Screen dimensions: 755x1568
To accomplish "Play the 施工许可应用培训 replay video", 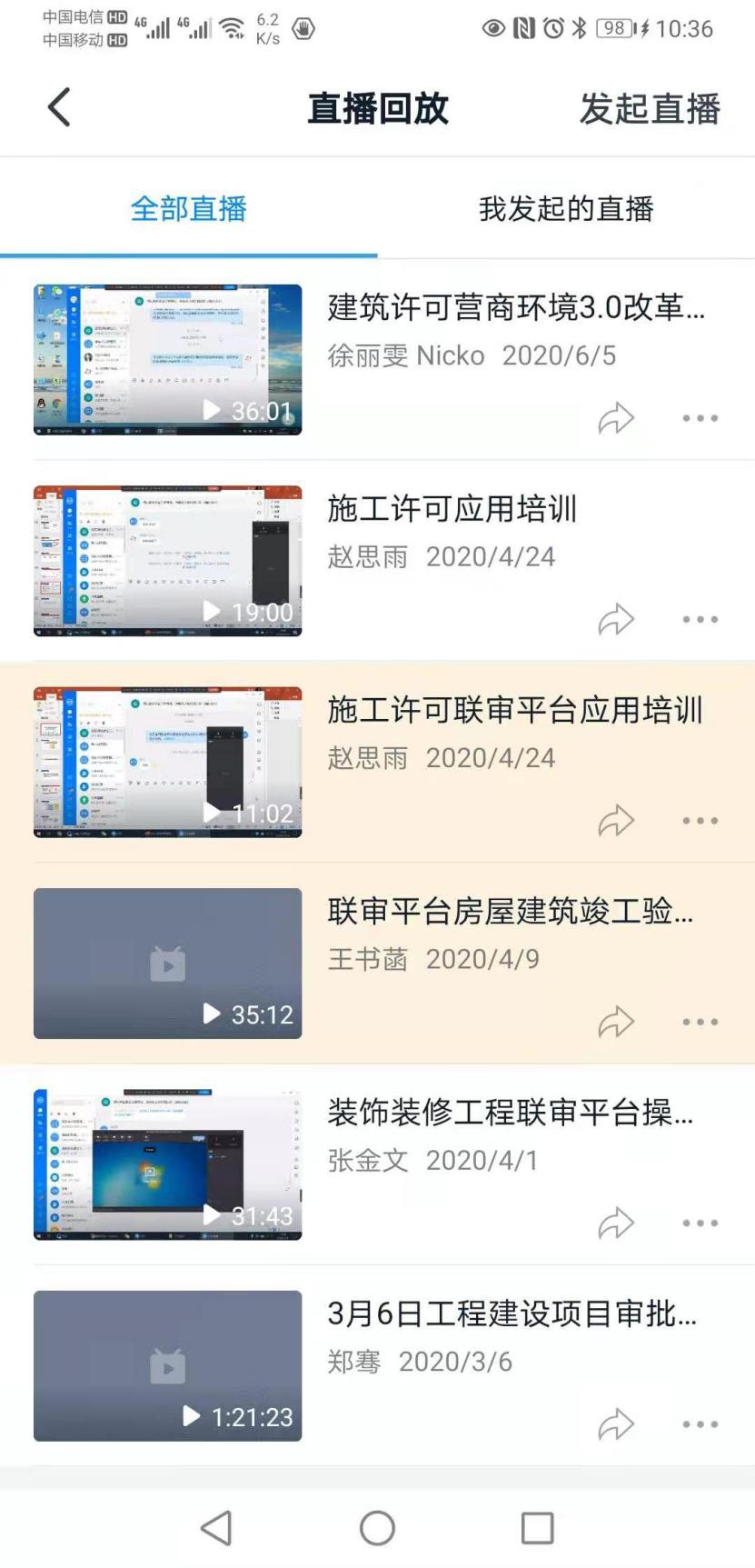I will click(168, 561).
